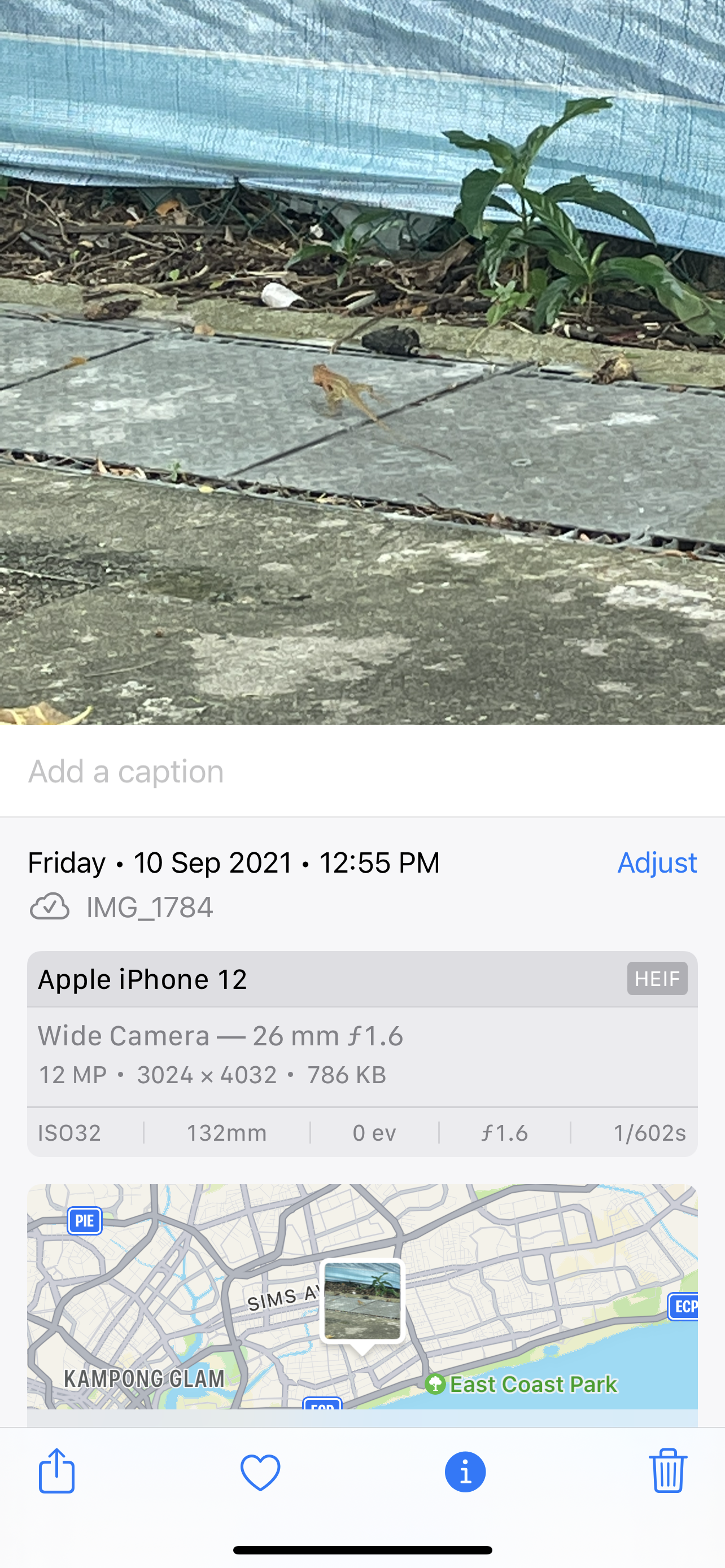Delete this photo with the trash icon
725x1568 pixels.
point(668,1471)
